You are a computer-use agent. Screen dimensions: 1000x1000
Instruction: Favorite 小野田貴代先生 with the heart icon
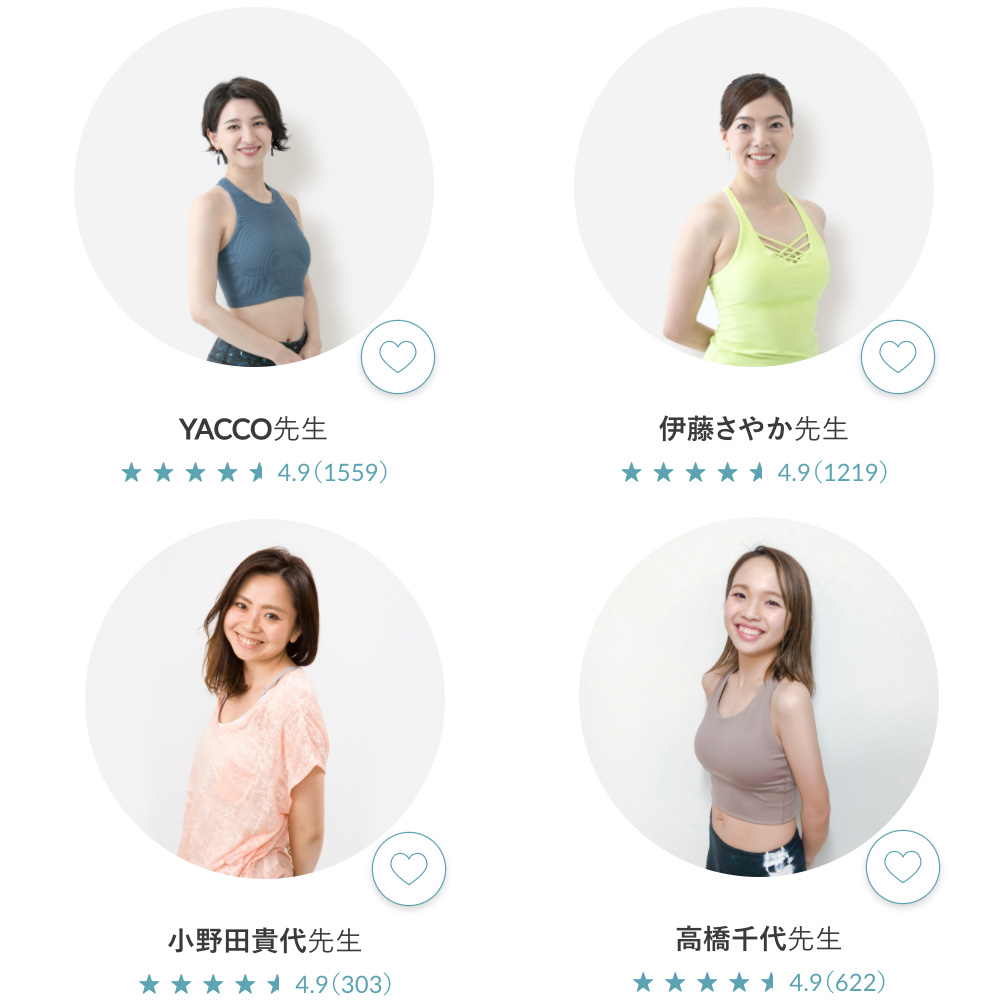point(408,868)
